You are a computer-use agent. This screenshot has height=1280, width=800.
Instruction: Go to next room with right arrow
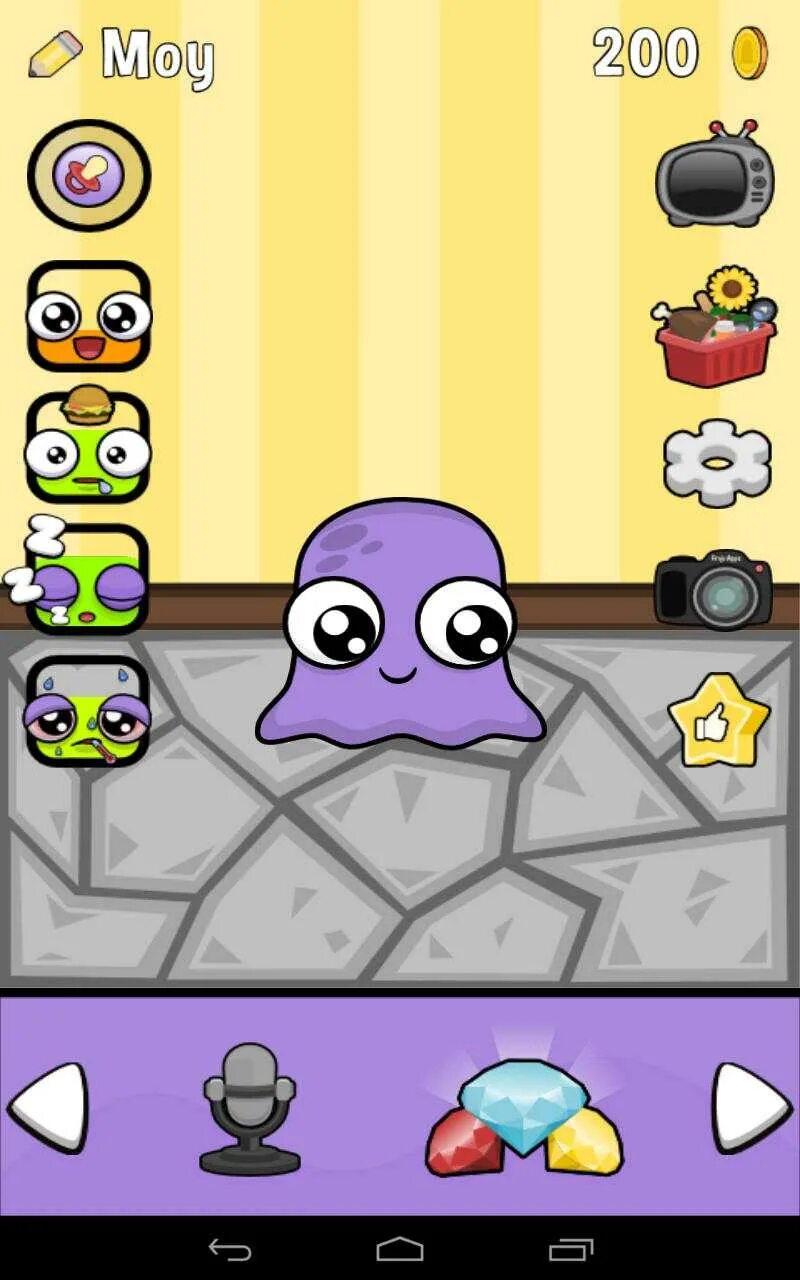[752, 1107]
